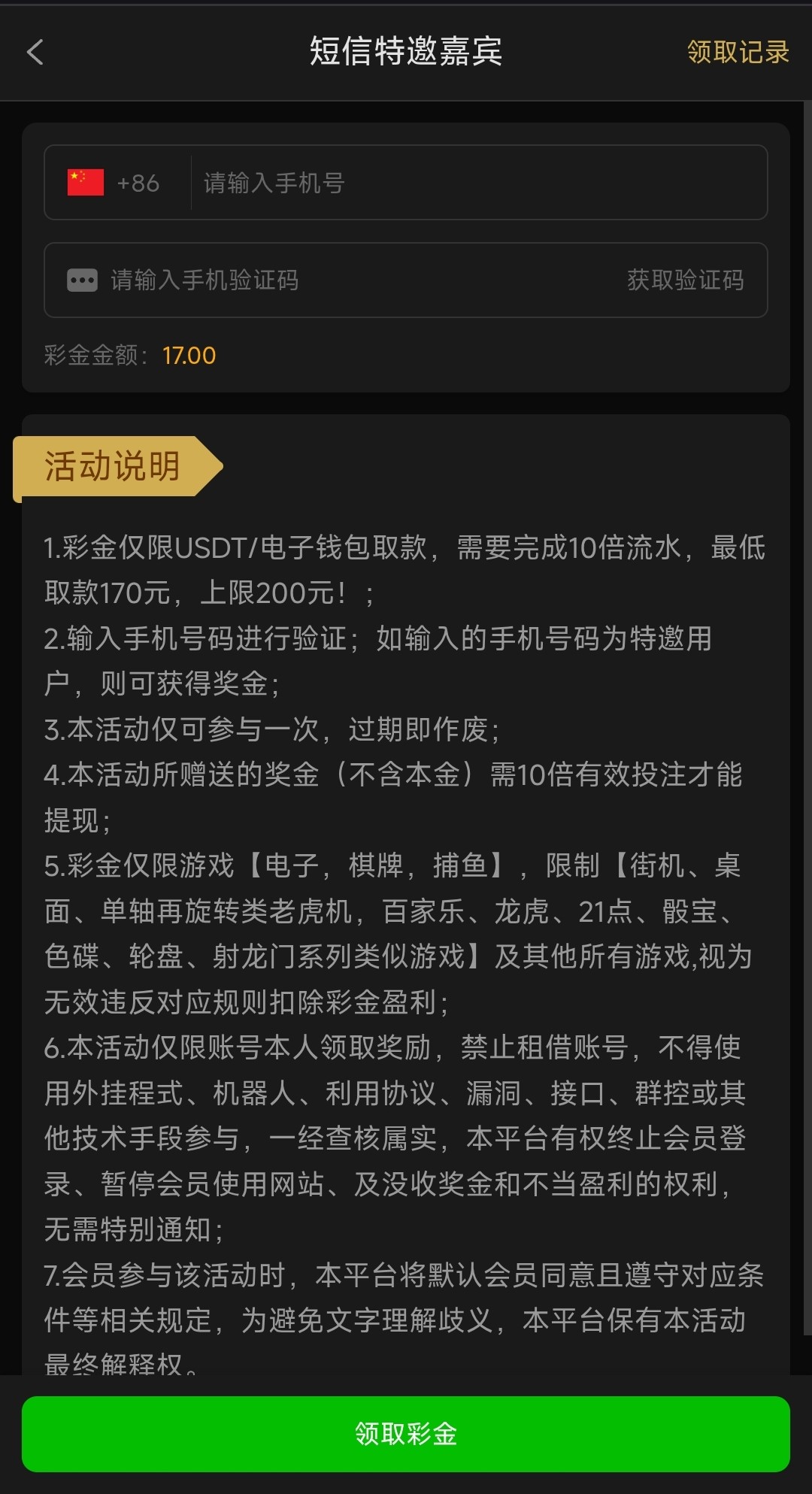This screenshot has height=1494, width=812.
Task: Open 领取记录 claim history
Action: (x=738, y=52)
